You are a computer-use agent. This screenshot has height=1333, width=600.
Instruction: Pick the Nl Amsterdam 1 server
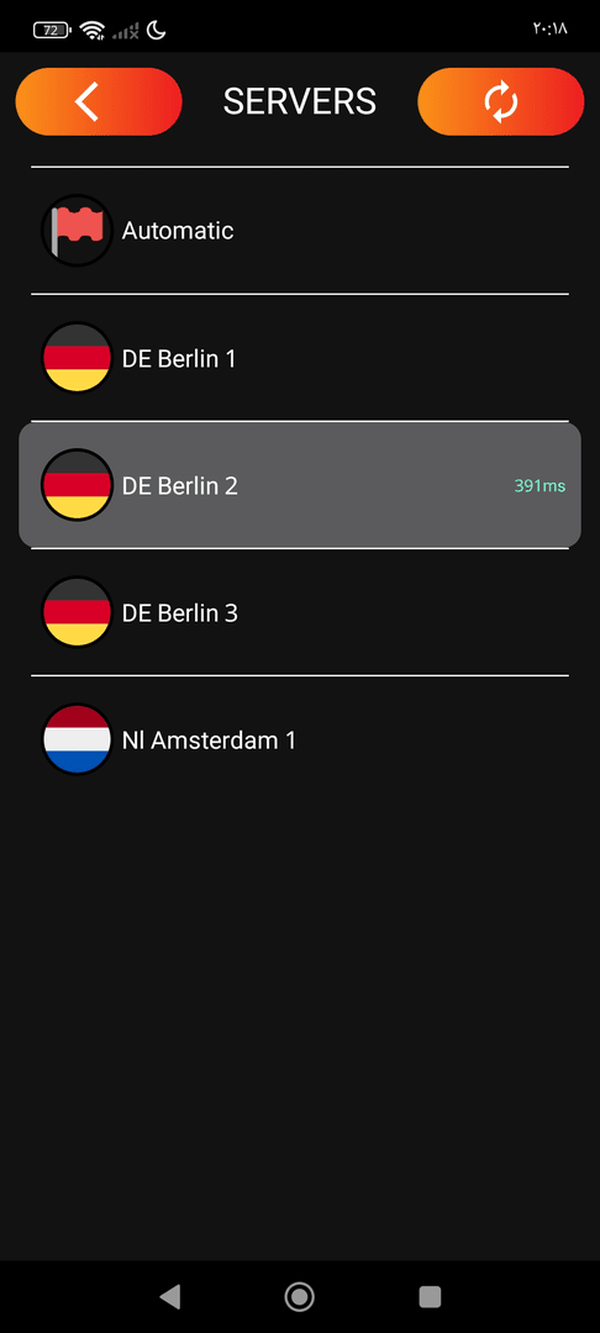pyautogui.click(x=300, y=740)
